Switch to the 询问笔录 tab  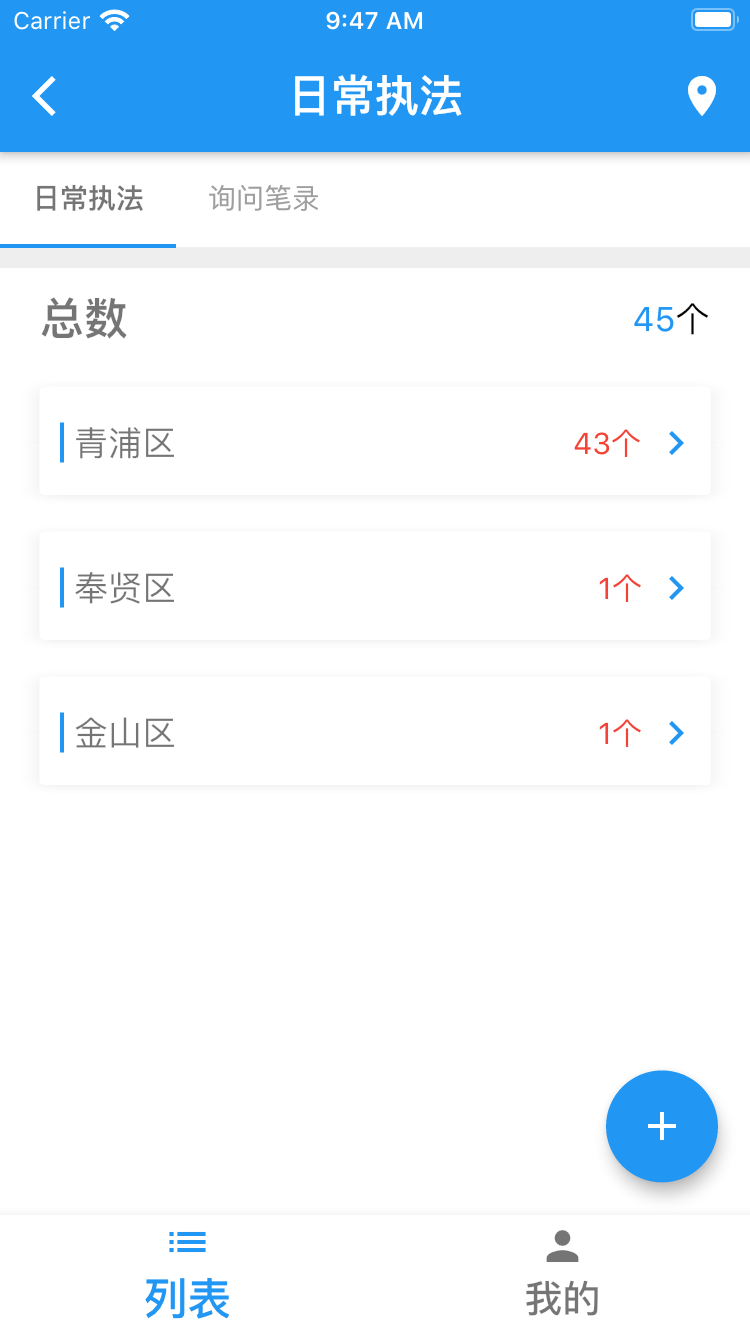263,199
